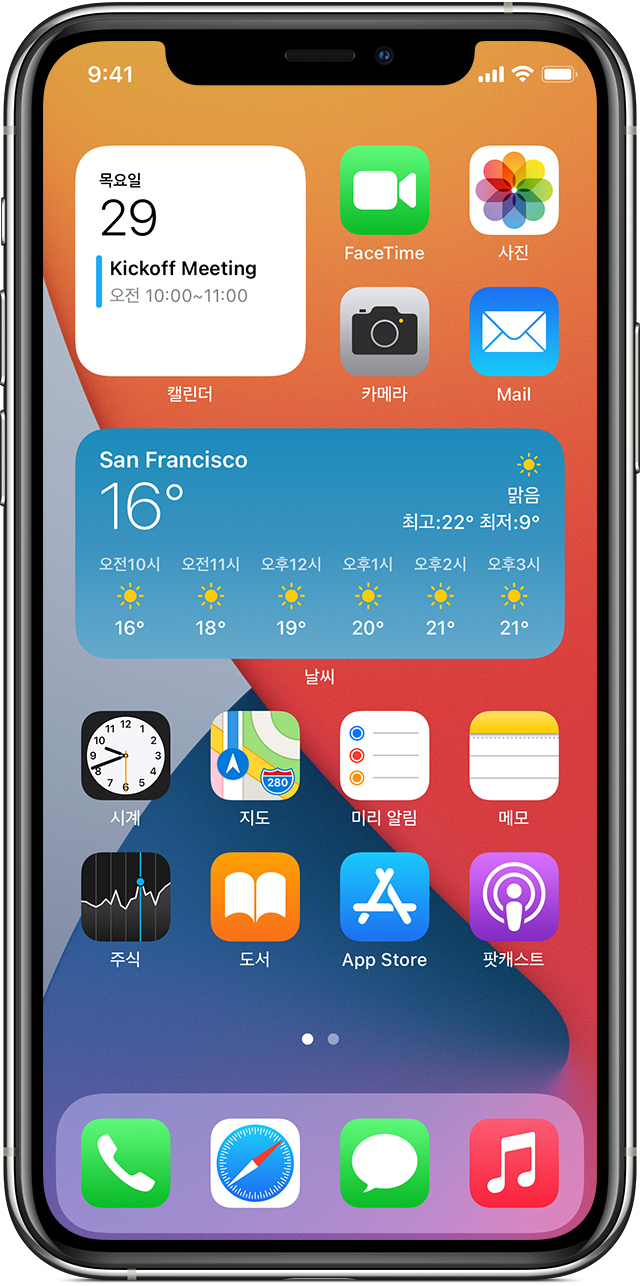Image resolution: width=640 pixels, height=1286 pixels.
Task: Open the 팟캐스트 (Podcasts) app
Action: tap(514, 897)
